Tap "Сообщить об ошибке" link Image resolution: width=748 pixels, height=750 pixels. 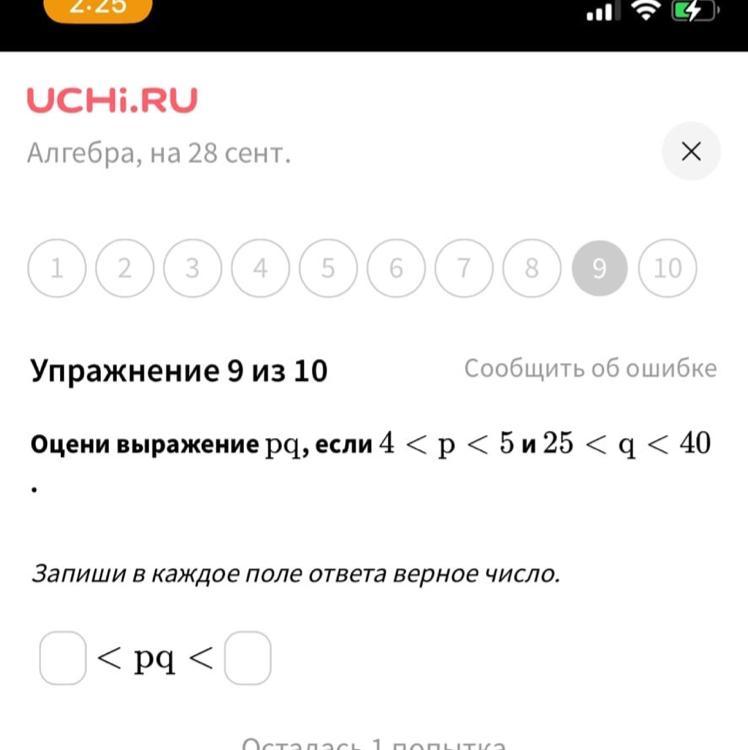click(x=591, y=368)
